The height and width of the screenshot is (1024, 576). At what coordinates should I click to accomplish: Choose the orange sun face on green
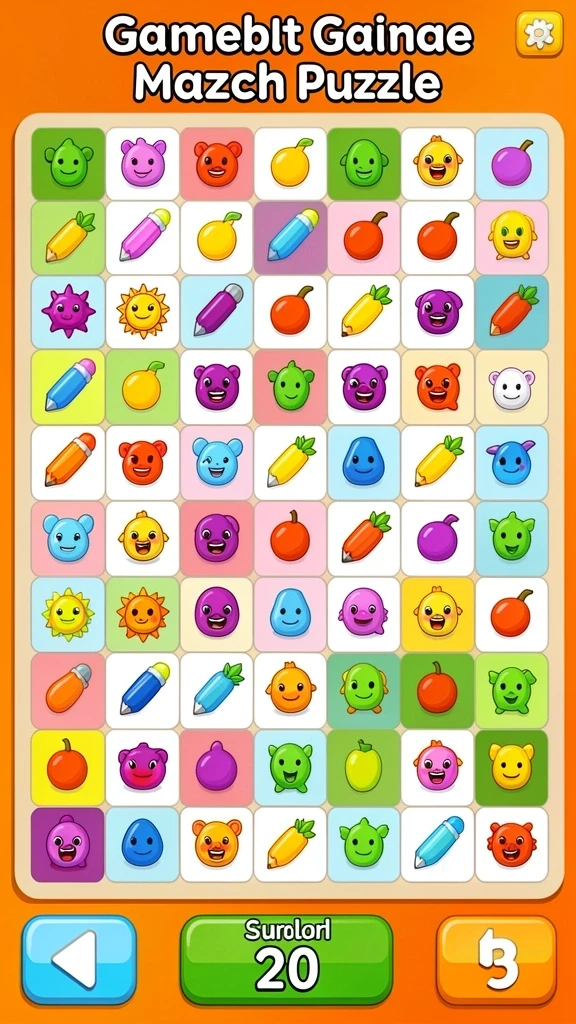coord(142,614)
